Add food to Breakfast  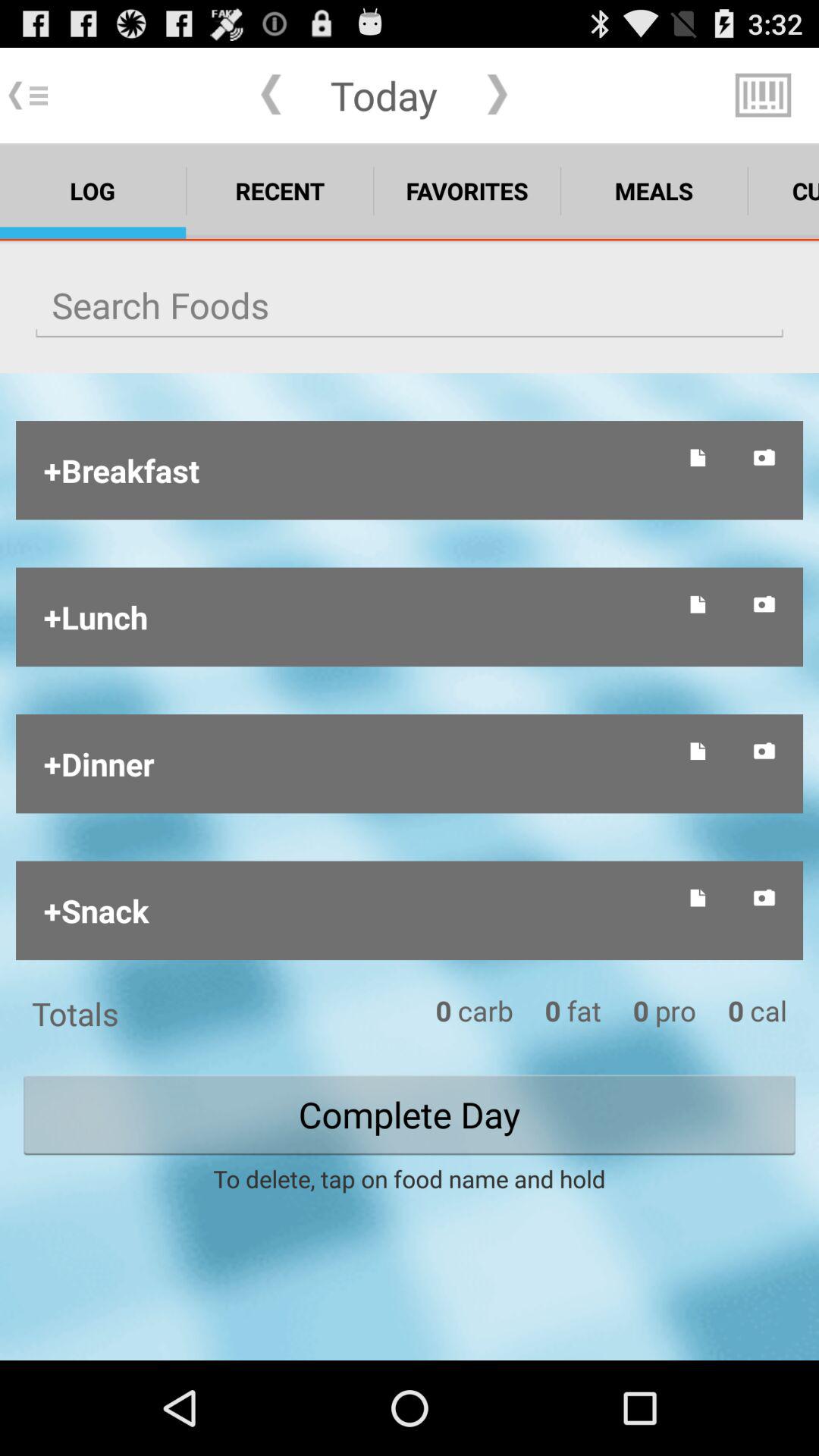tap(122, 471)
